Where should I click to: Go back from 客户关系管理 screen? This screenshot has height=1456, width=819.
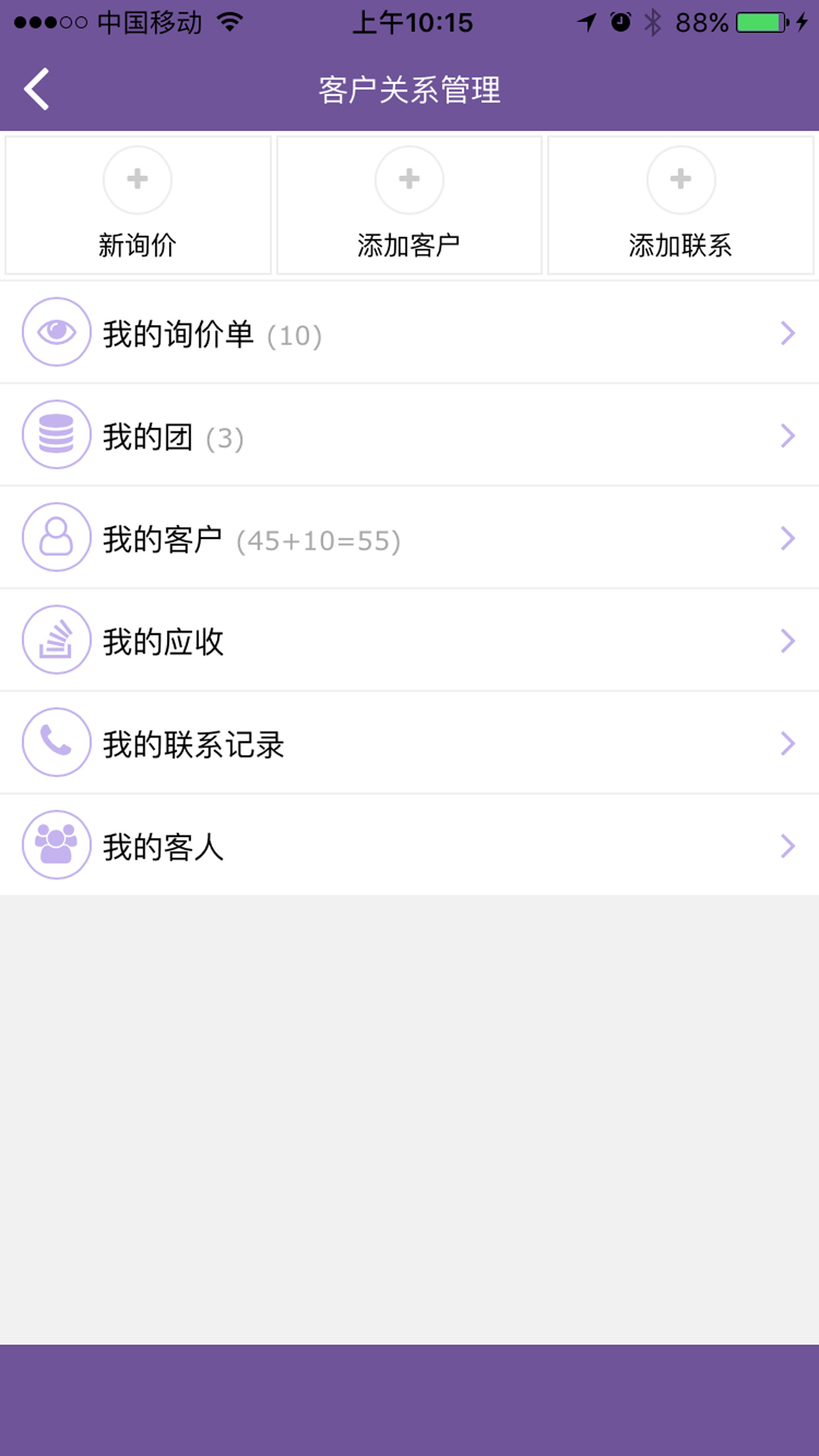[37, 89]
